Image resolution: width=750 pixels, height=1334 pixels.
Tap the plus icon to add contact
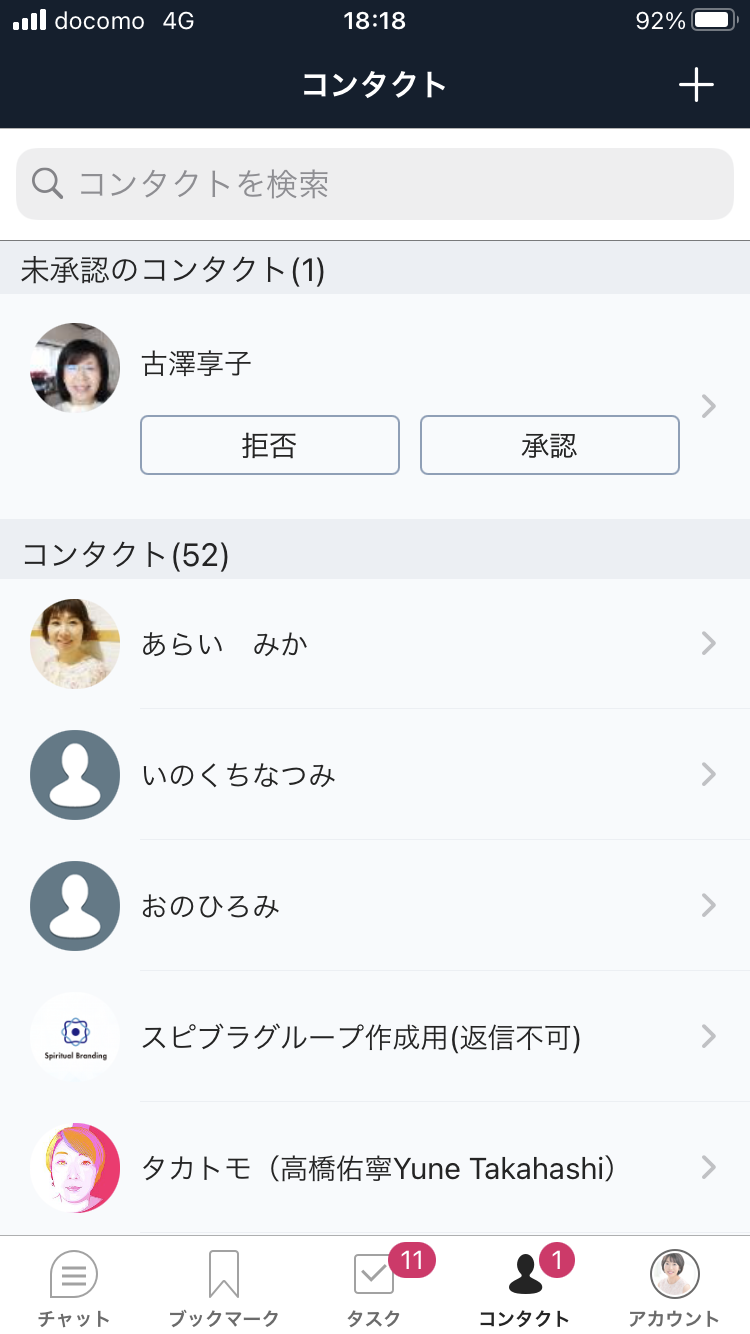[x=696, y=85]
